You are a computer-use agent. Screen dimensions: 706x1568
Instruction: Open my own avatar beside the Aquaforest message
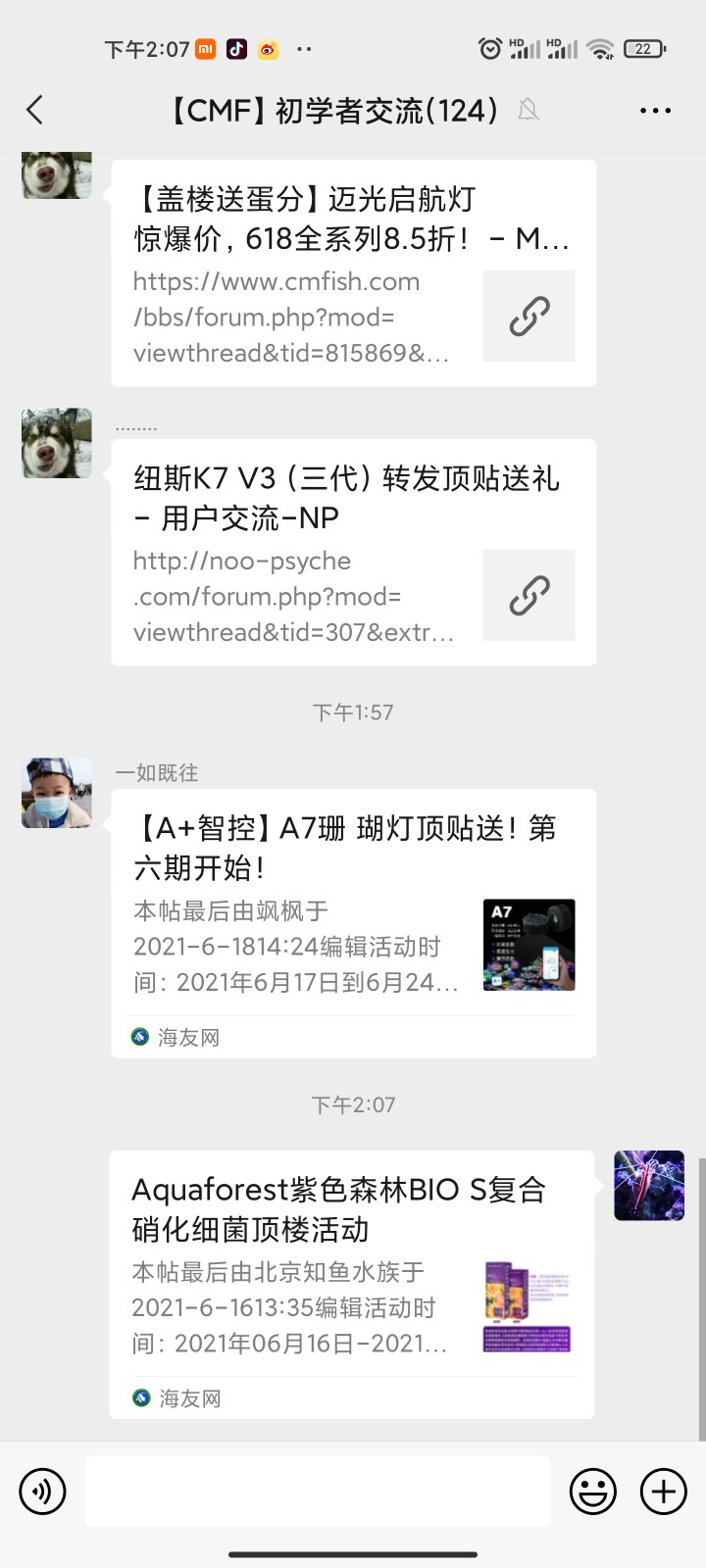click(649, 1186)
